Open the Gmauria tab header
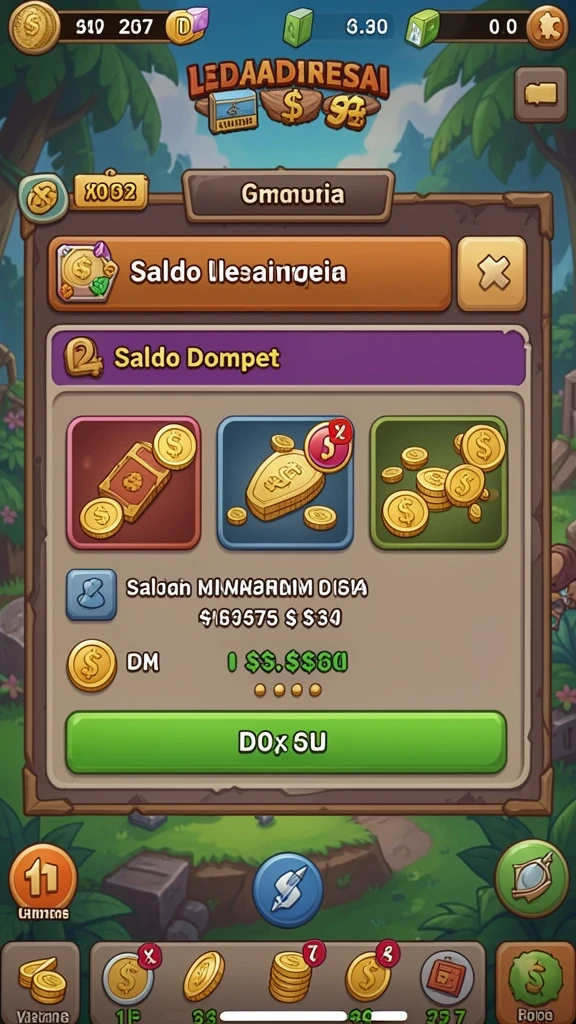This screenshot has height=1024, width=576. [291, 195]
